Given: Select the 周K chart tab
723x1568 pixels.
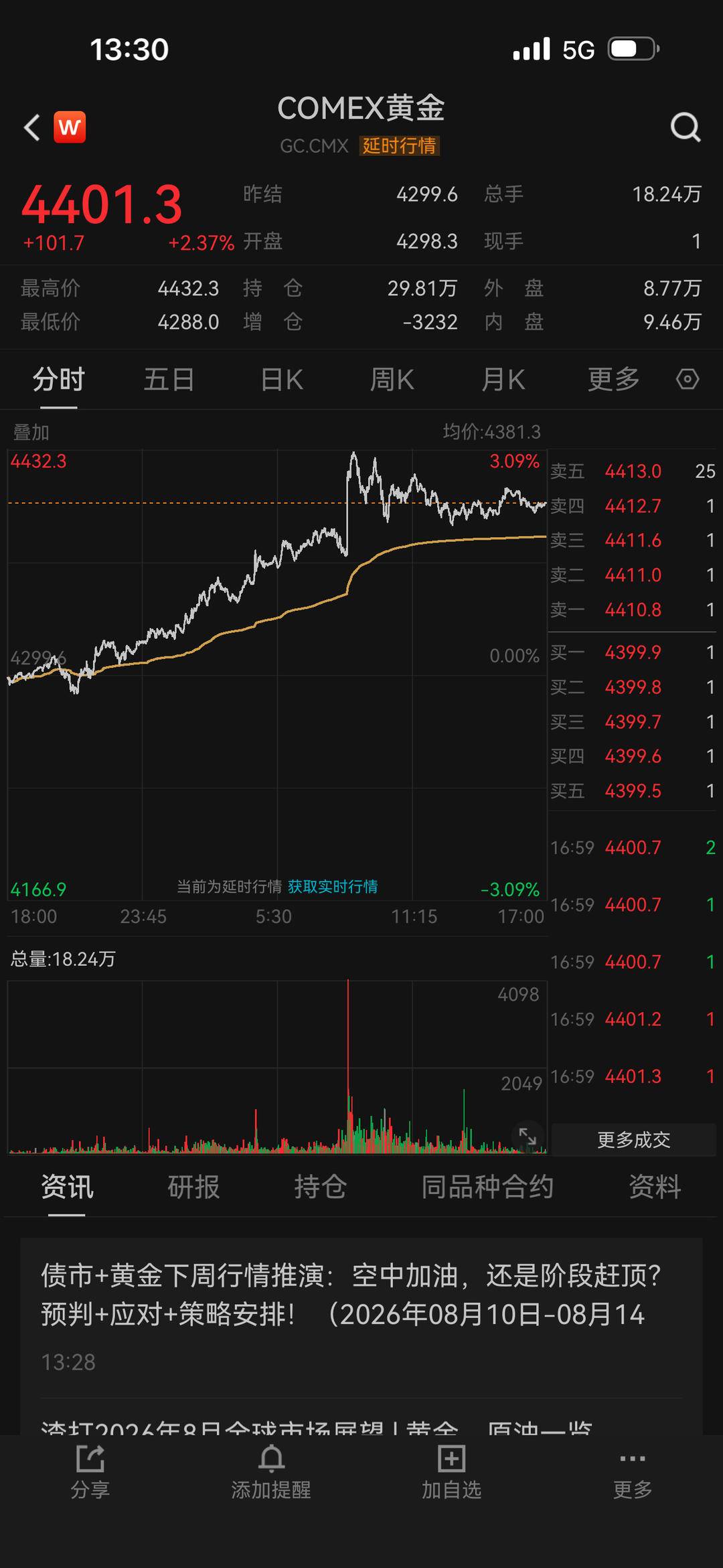Looking at the screenshot, I should pyautogui.click(x=392, y=380).
